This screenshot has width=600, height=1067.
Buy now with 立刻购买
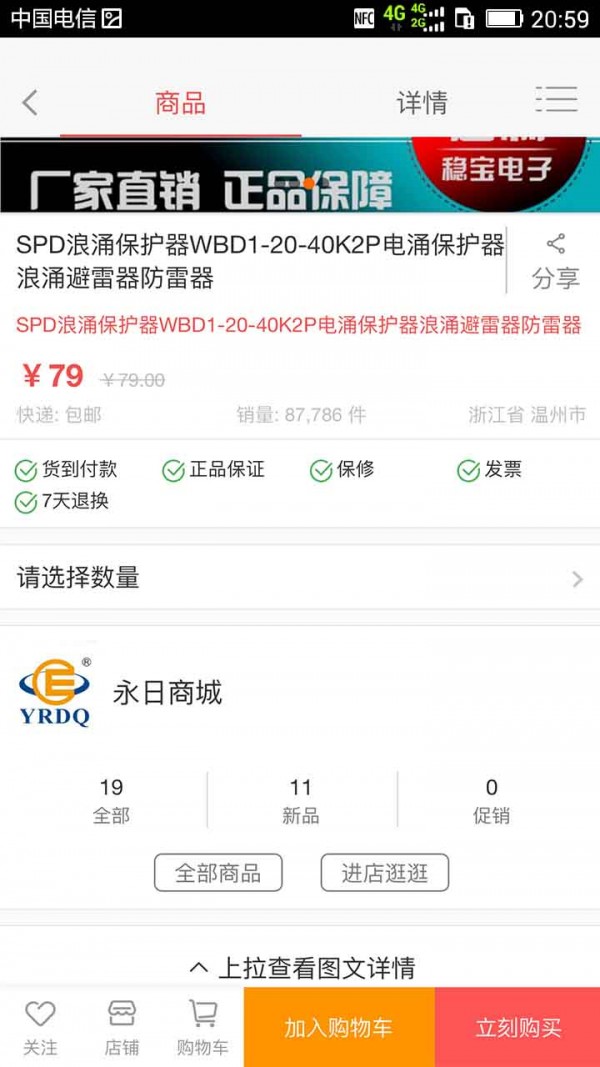tap(517, 1028)
